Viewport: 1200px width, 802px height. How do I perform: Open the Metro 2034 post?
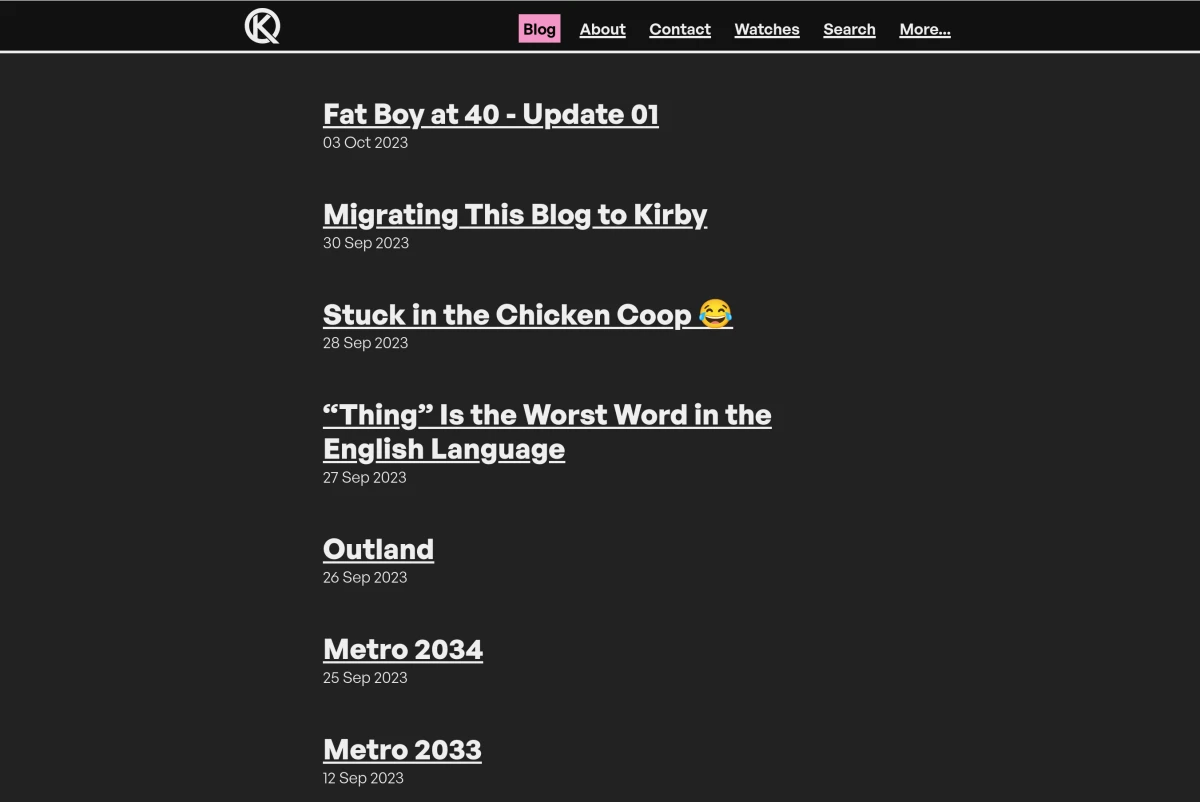(402, 649)
